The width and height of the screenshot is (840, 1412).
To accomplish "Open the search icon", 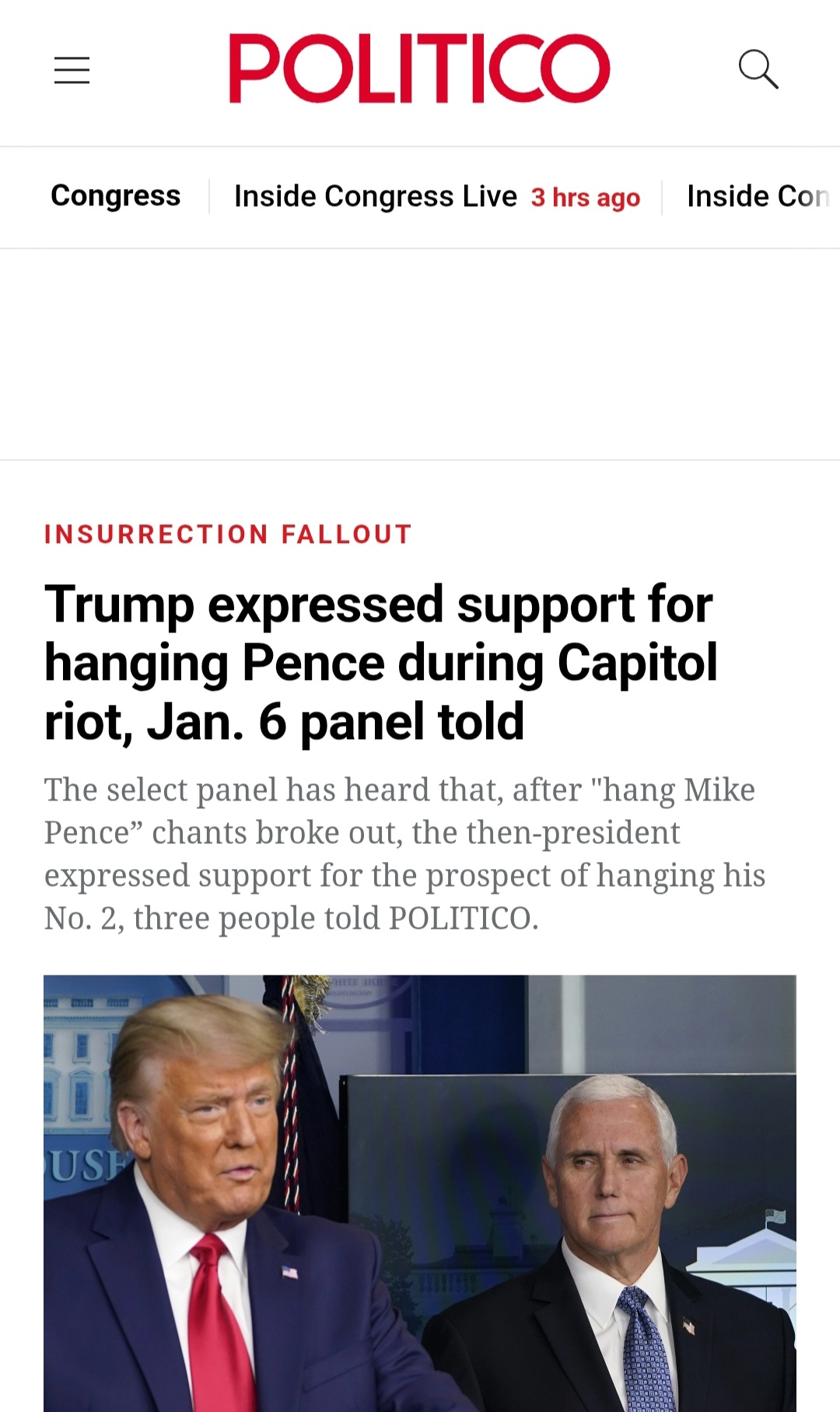I will [758, 69].
